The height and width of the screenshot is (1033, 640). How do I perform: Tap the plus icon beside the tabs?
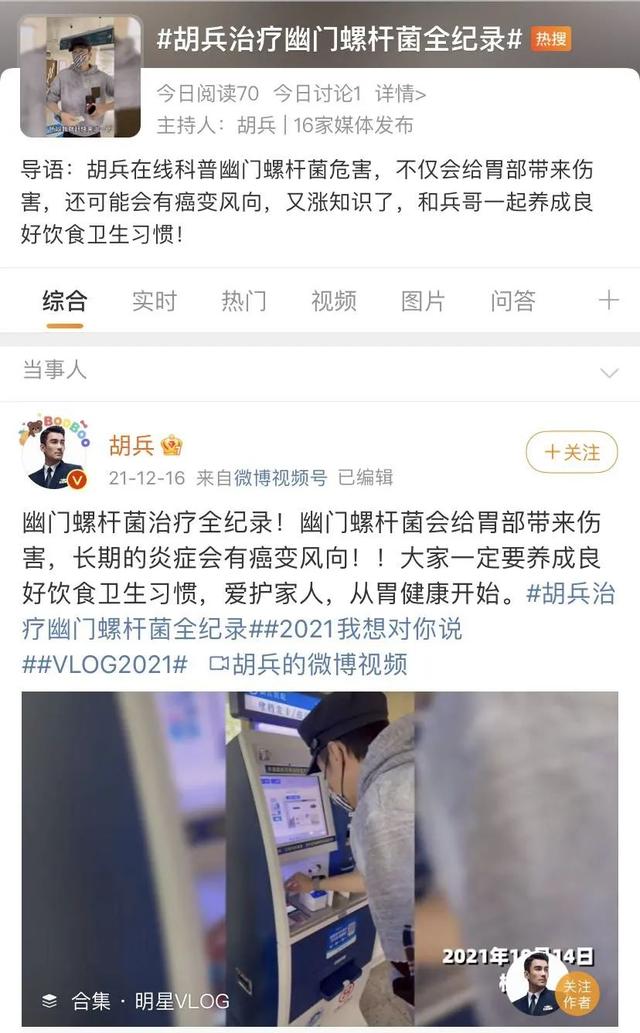(x=608, y=300)
